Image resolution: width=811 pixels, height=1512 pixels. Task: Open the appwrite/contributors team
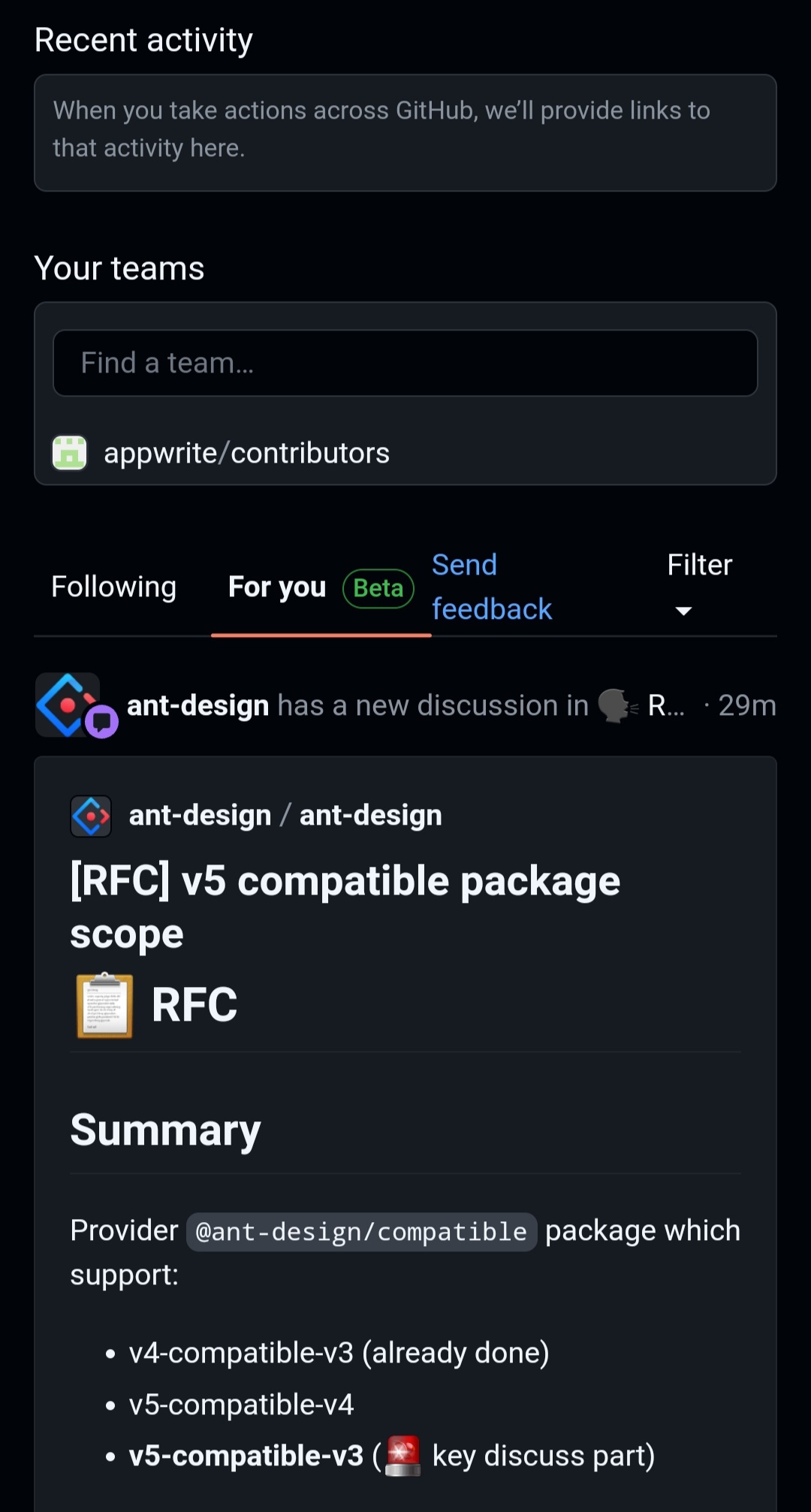246,453
